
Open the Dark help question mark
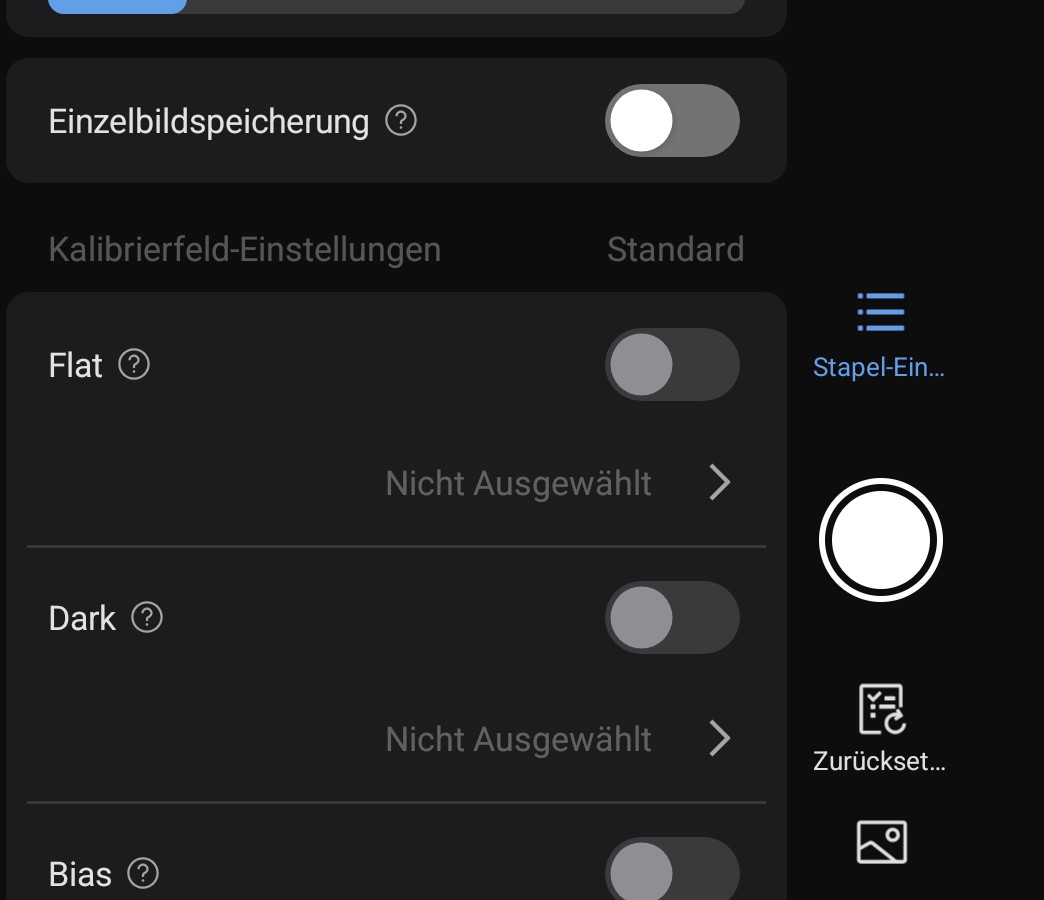coord(147,617)
